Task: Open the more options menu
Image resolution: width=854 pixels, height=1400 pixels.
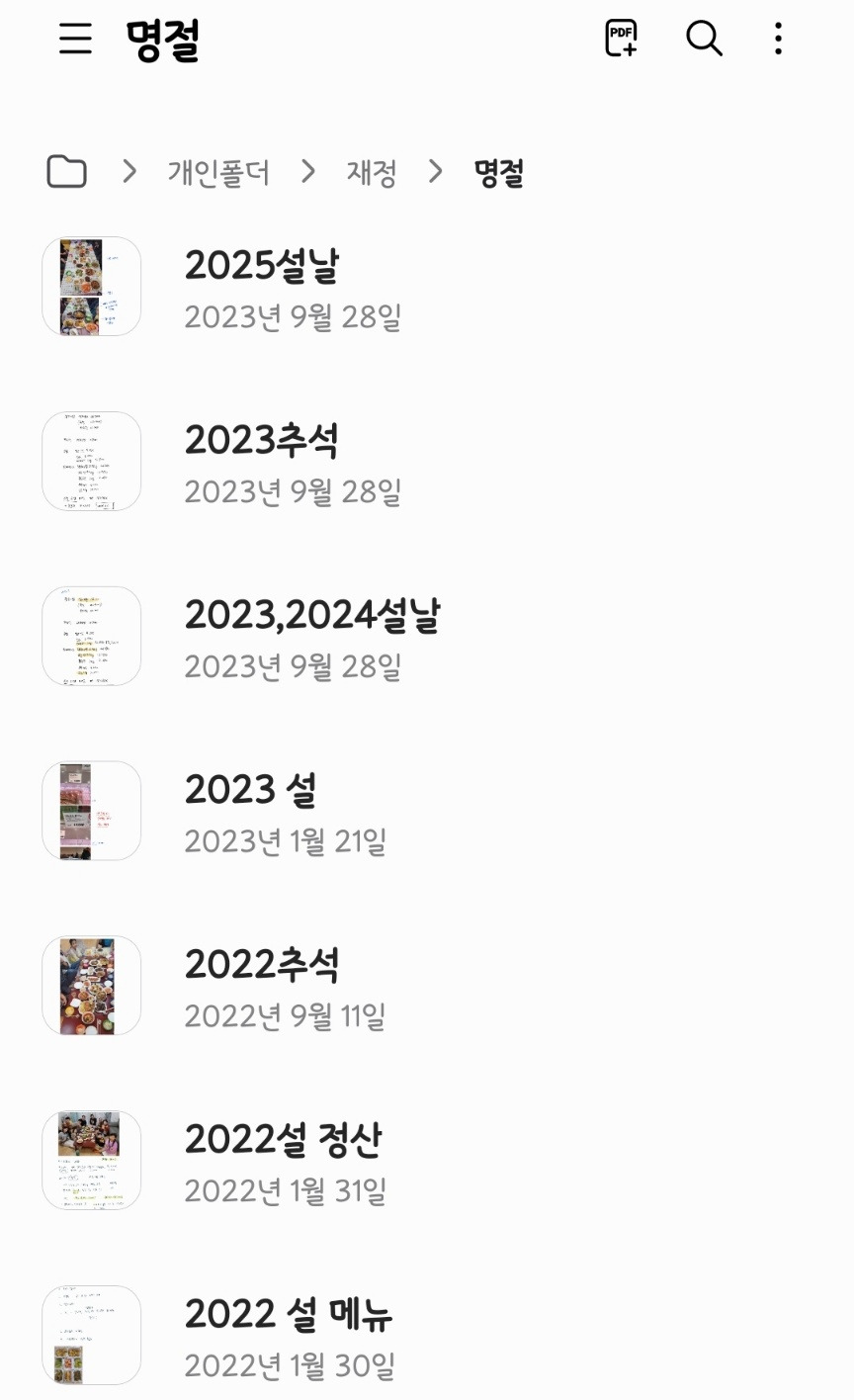Action: [x=778, y=40]
